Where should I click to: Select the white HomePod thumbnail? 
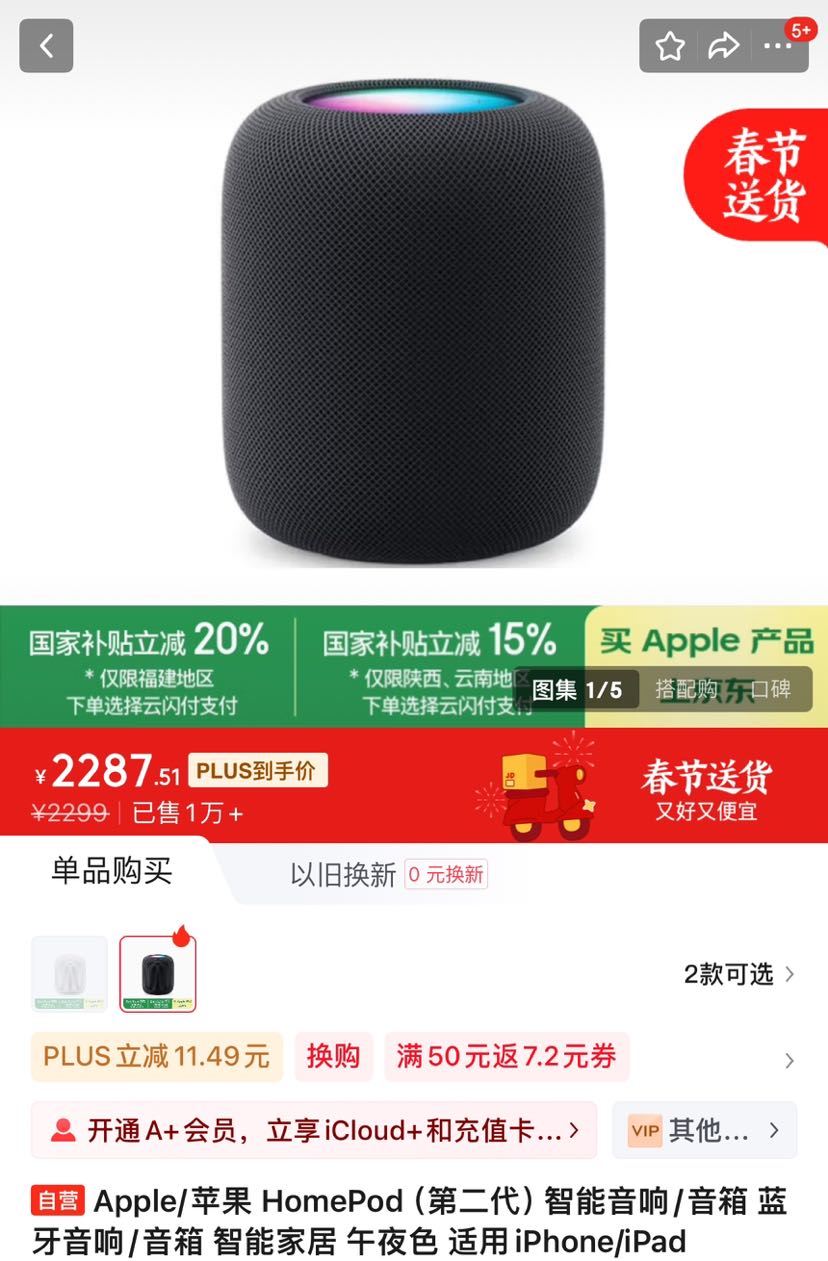[x=68, y=971]
